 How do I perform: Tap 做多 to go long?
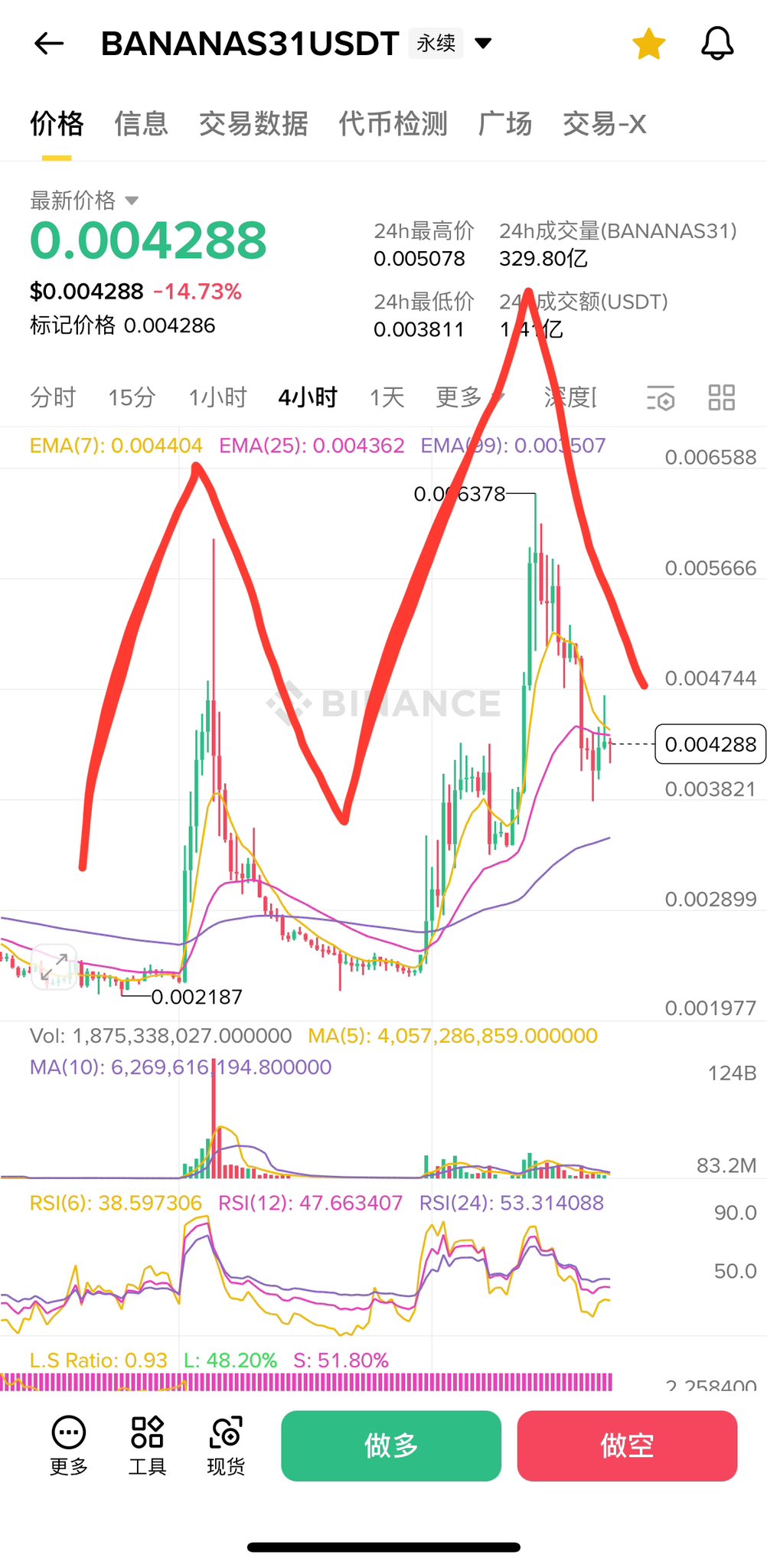coord(390,1445)
